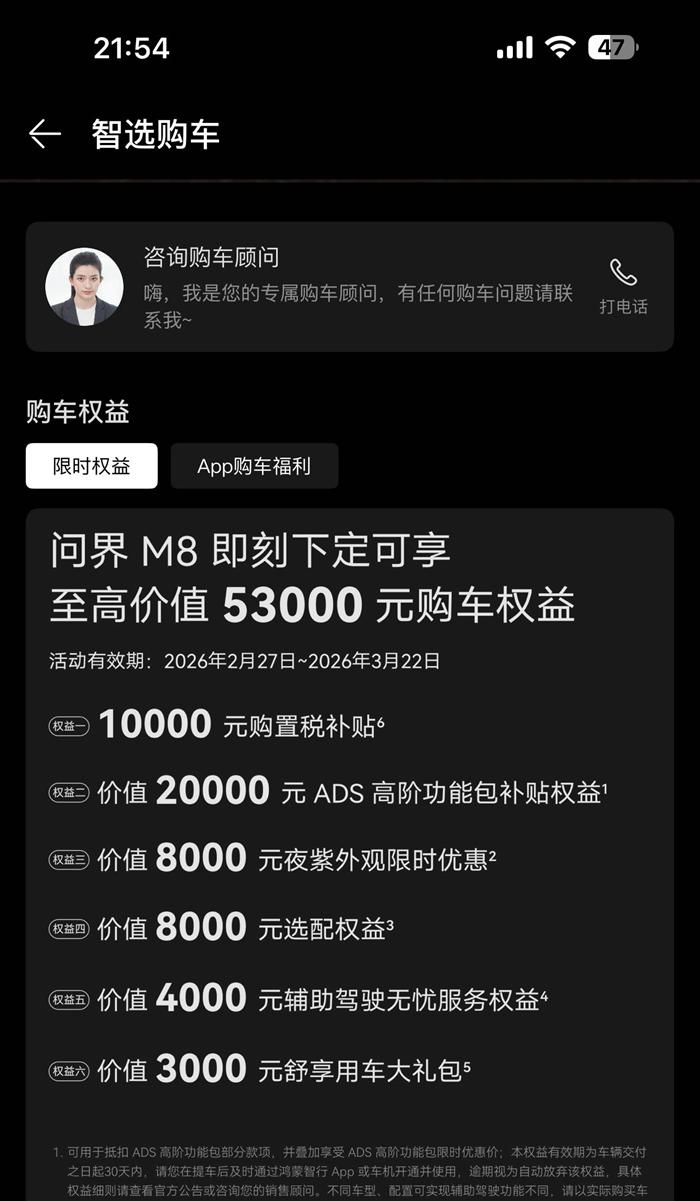Switch to the App购车福利 tab

[x=254, y=466]
